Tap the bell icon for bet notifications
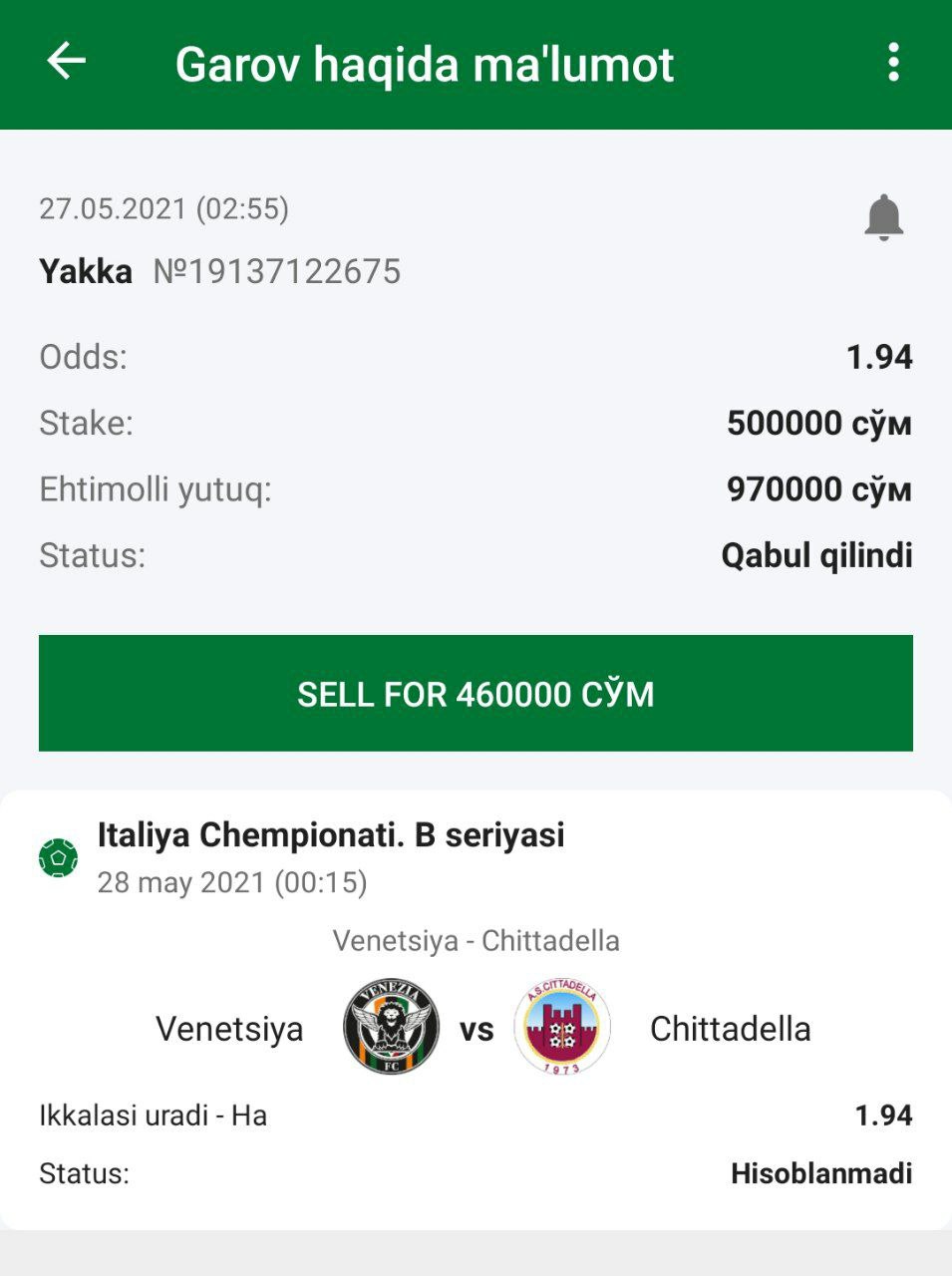952x1276 pixels. coord(883,217)
